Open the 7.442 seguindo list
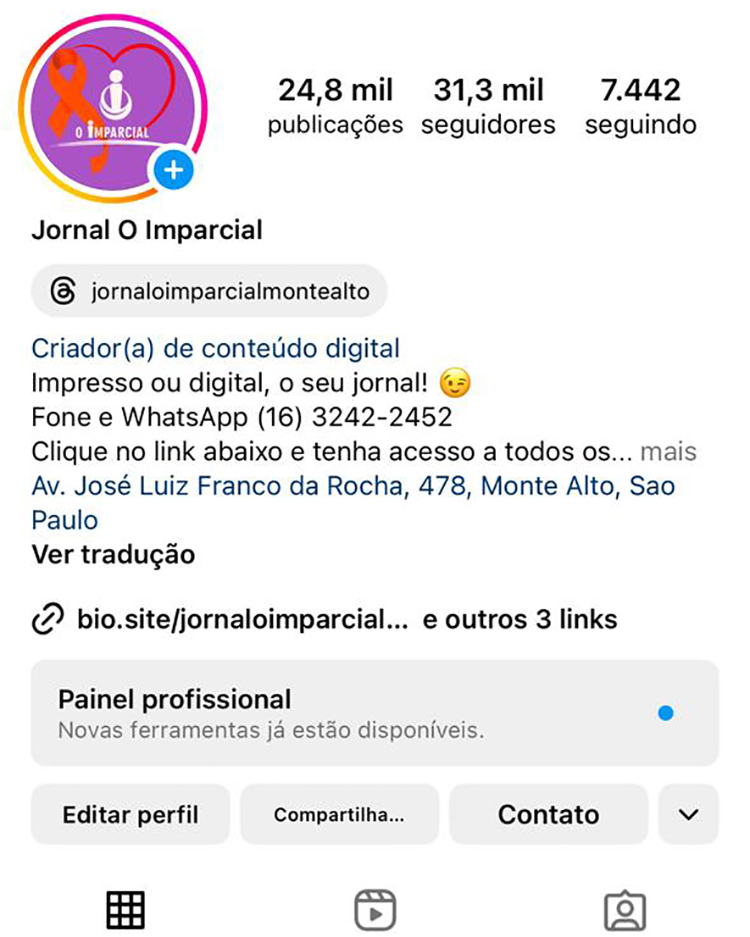The height and width of the screenshot is (937, 750). 640,106
